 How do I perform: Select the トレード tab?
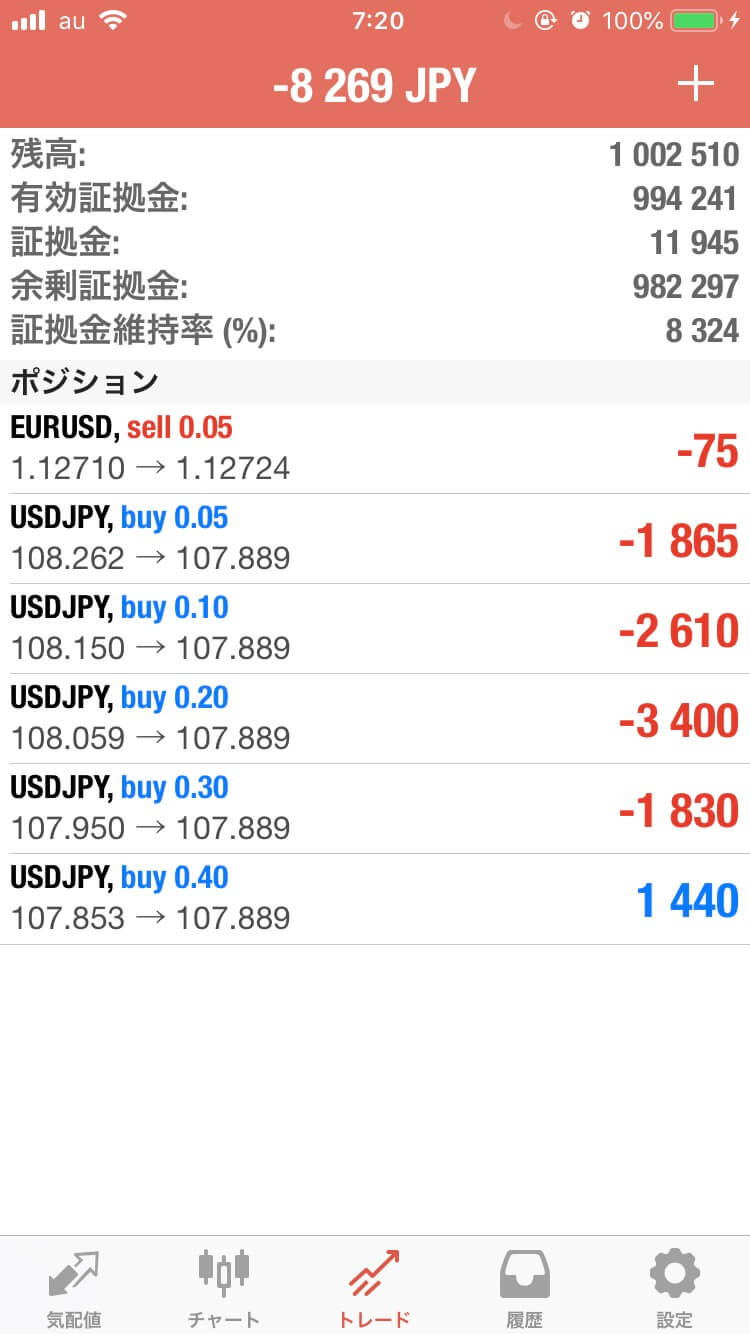pos(374,1288)
